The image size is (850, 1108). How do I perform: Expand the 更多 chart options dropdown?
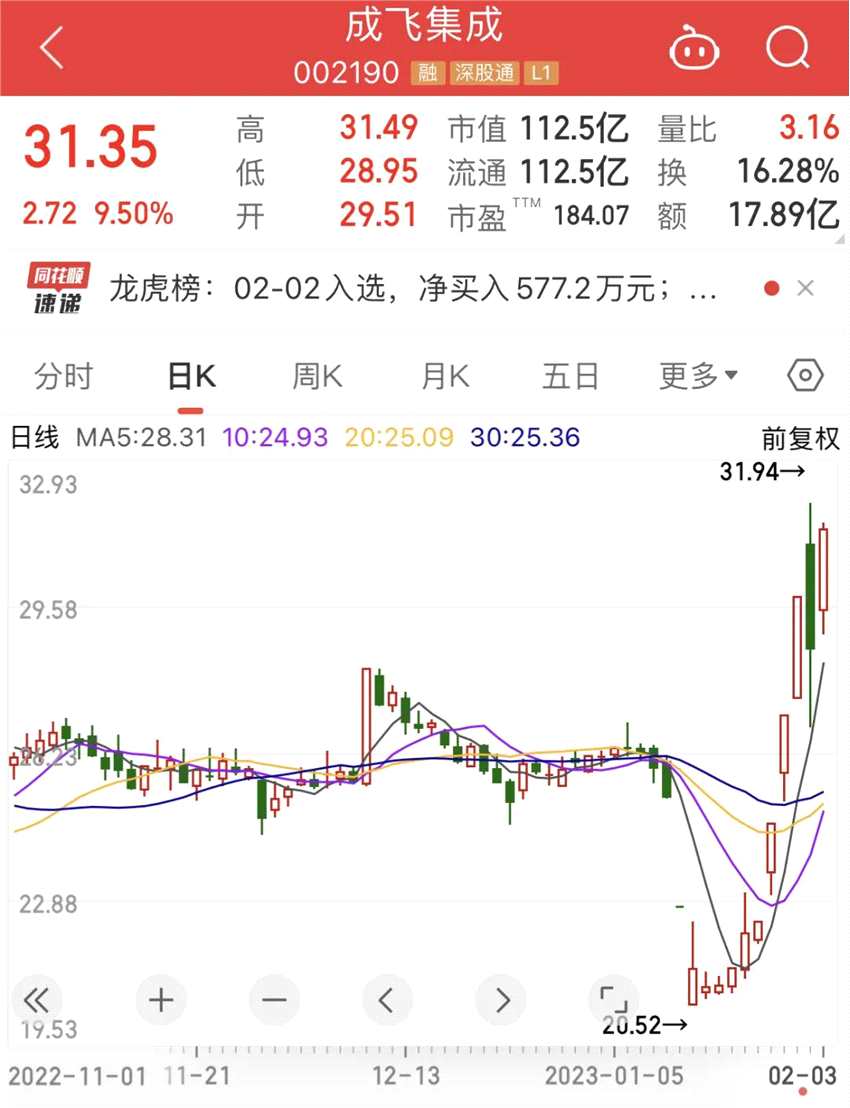[x=698, y=377]
